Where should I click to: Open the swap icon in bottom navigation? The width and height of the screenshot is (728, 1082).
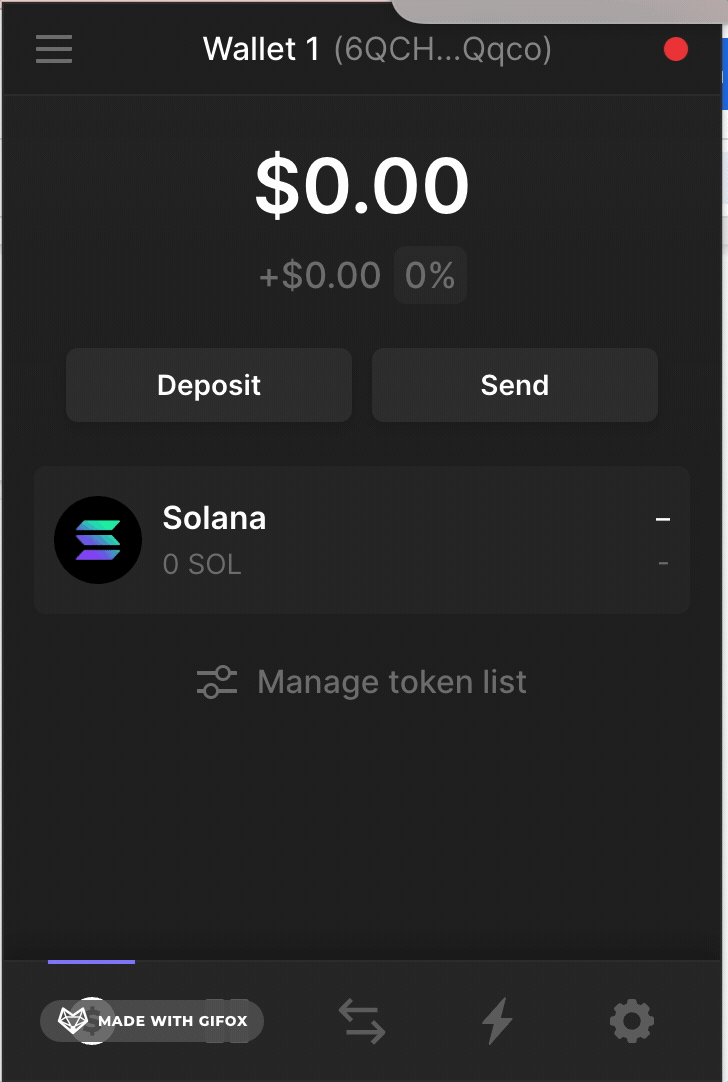point(360,1021)
